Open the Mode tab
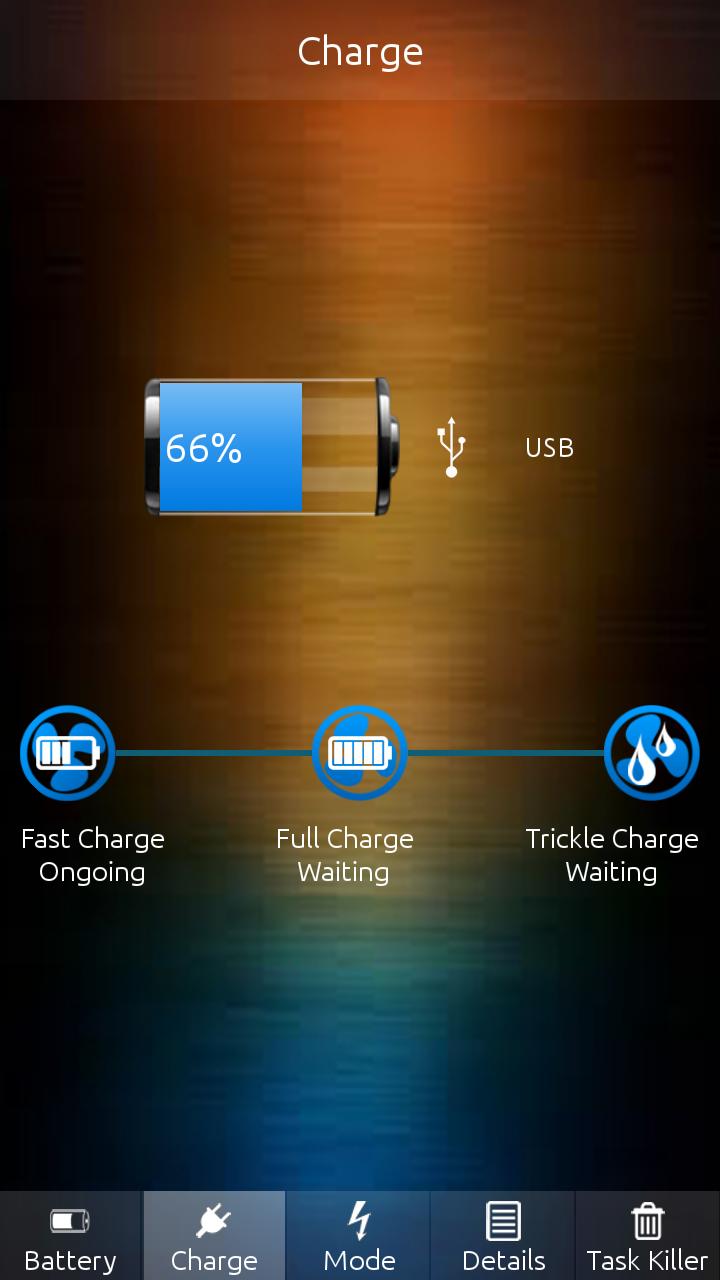Viewport: 720px width, 1280px height. (x=359, y=1236)
